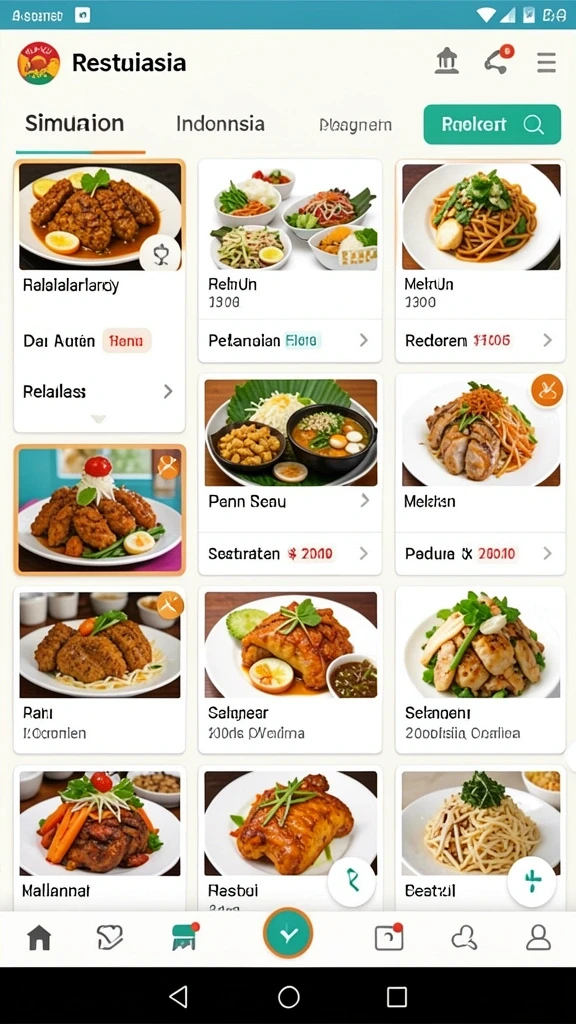576x1024 pixels.
Task: Tap the share icon with red badge
Action: point(498,61)
